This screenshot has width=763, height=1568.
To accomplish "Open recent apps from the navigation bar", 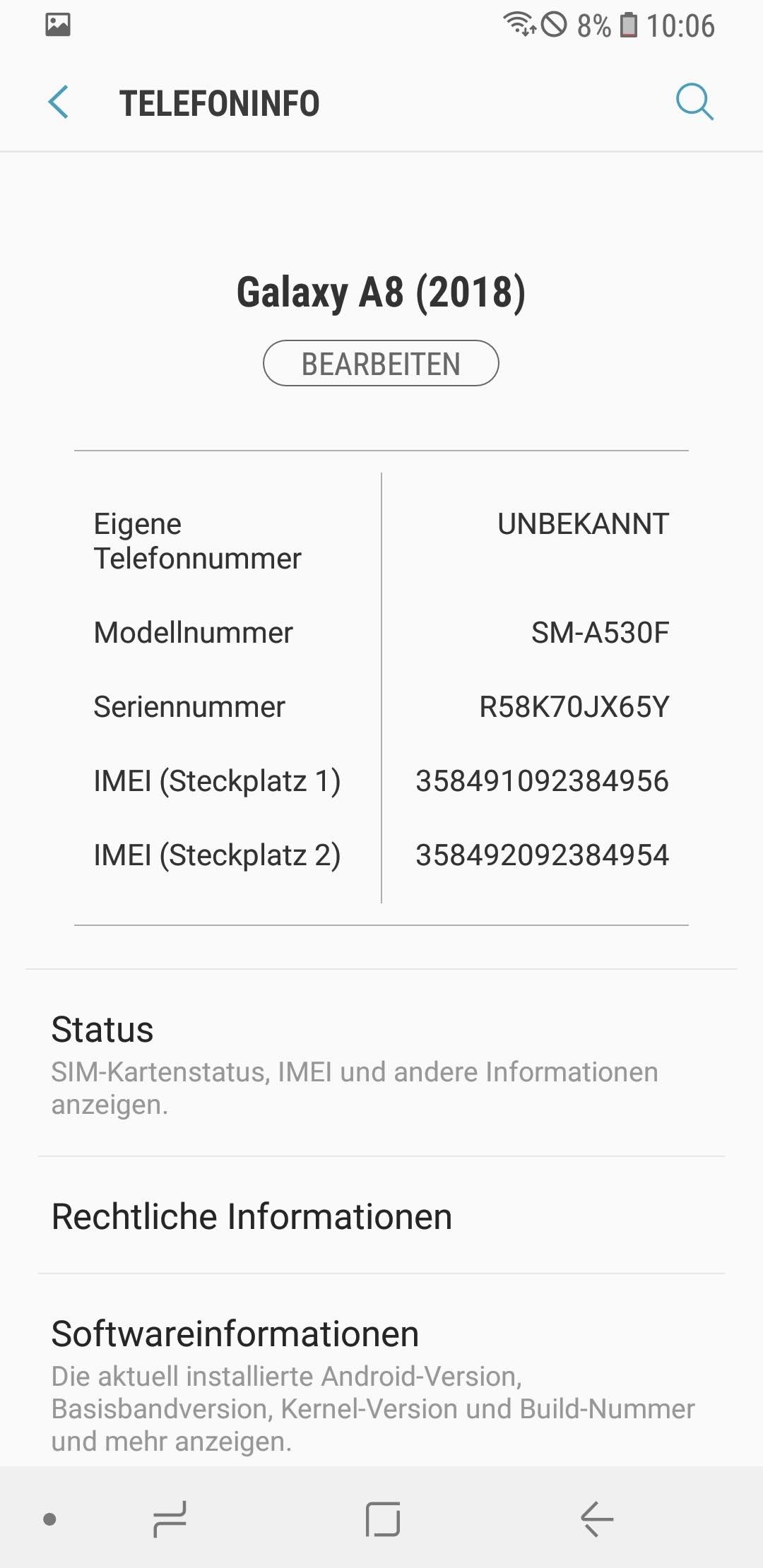I will [x=170, y=1519].
